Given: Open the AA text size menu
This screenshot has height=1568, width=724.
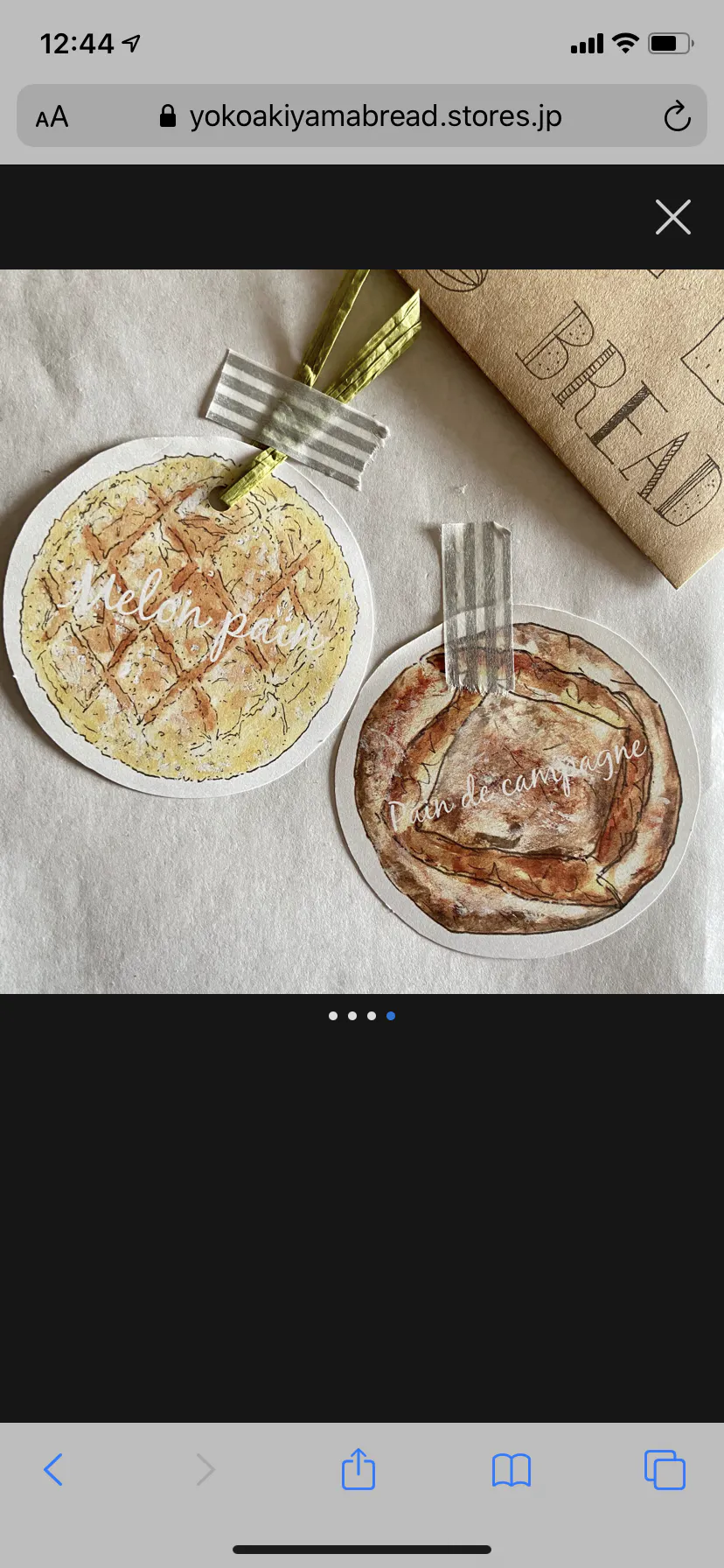Looking at the screenshot, I should tap(52, 116).
